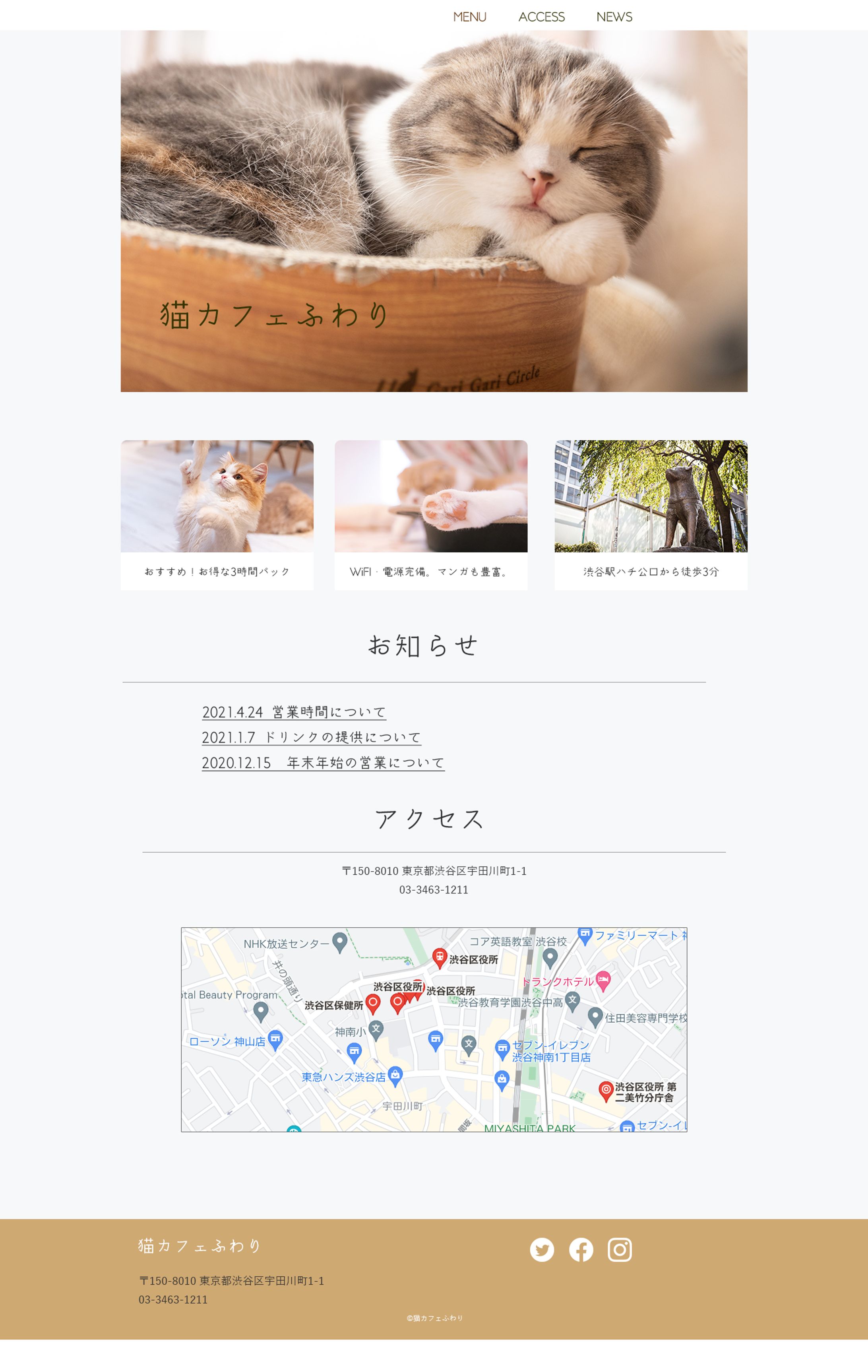Open the 渋谷駅ハチ公口から徒歩3分 card
This screenshot has height=1372, width=868.
(x=650, y=514)
